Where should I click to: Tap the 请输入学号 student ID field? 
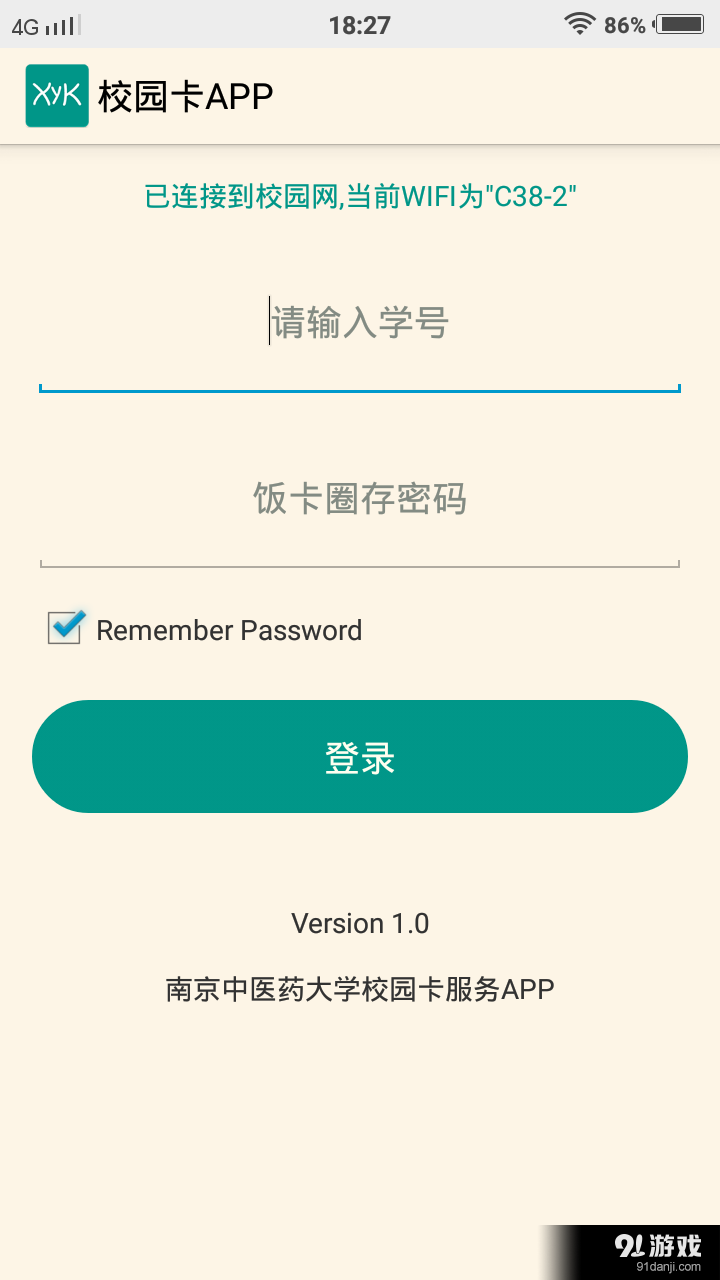click(360, 323)
